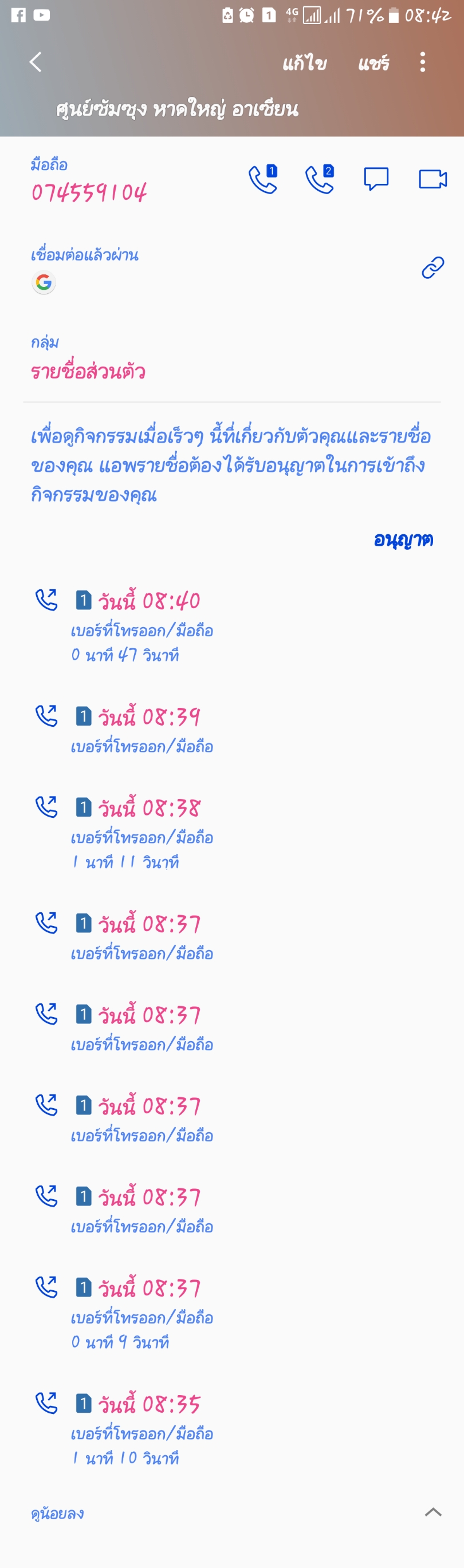Open the 08:35 call log entry
This screenshot has height=1568, width=464.
click(x=149, y=1429)
